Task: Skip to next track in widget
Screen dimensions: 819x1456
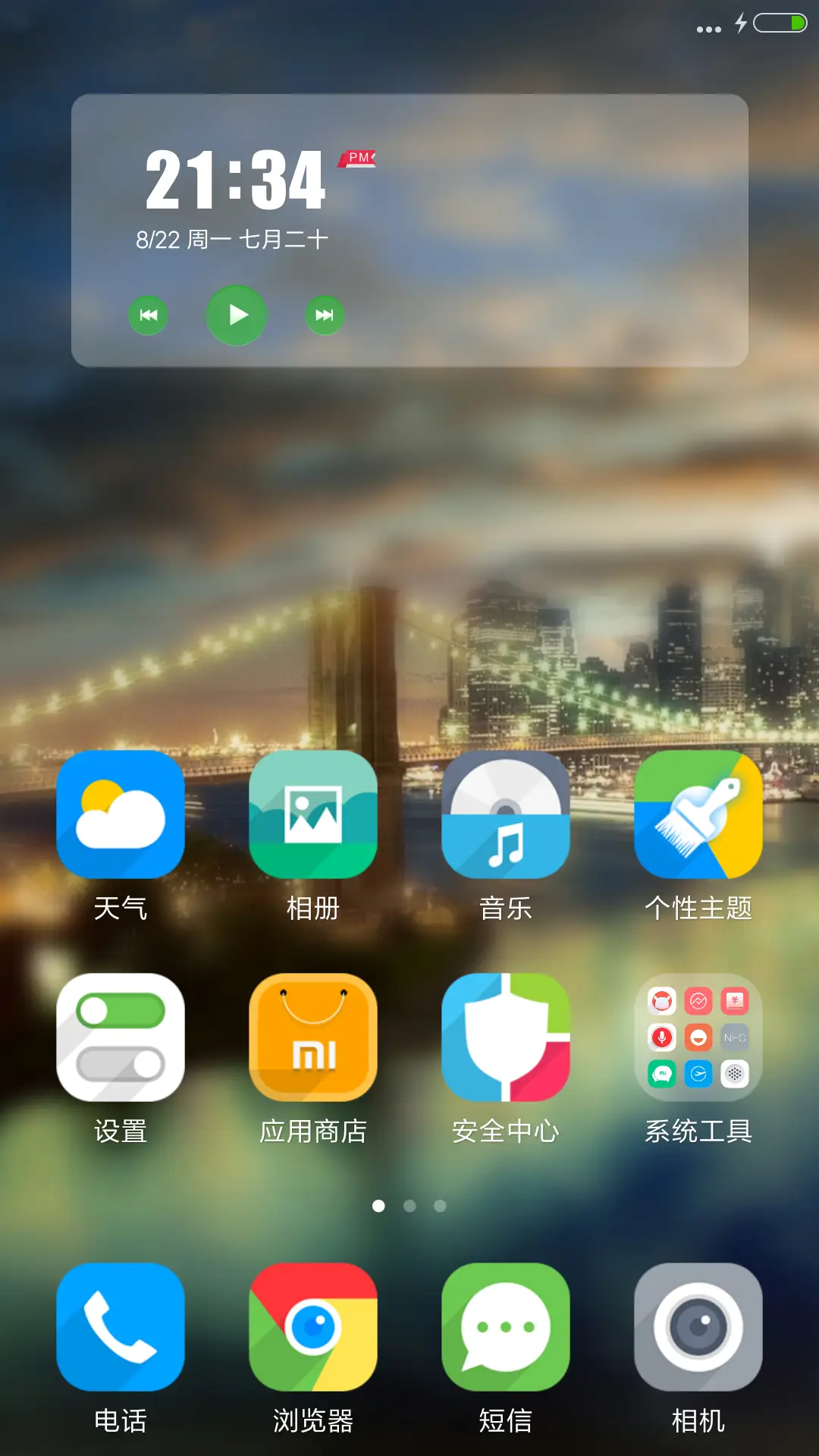Action: pos(325,315)
